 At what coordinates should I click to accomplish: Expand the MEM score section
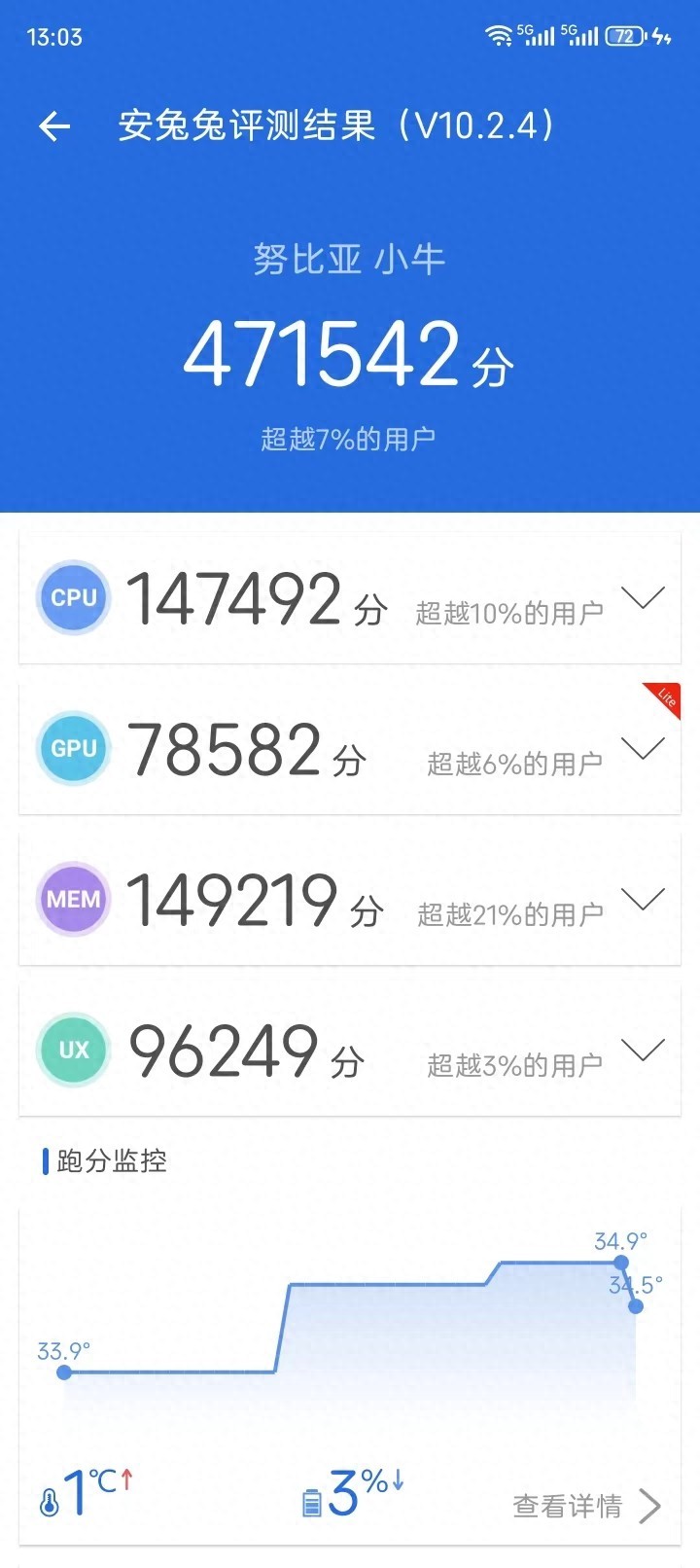coord(643,899)
